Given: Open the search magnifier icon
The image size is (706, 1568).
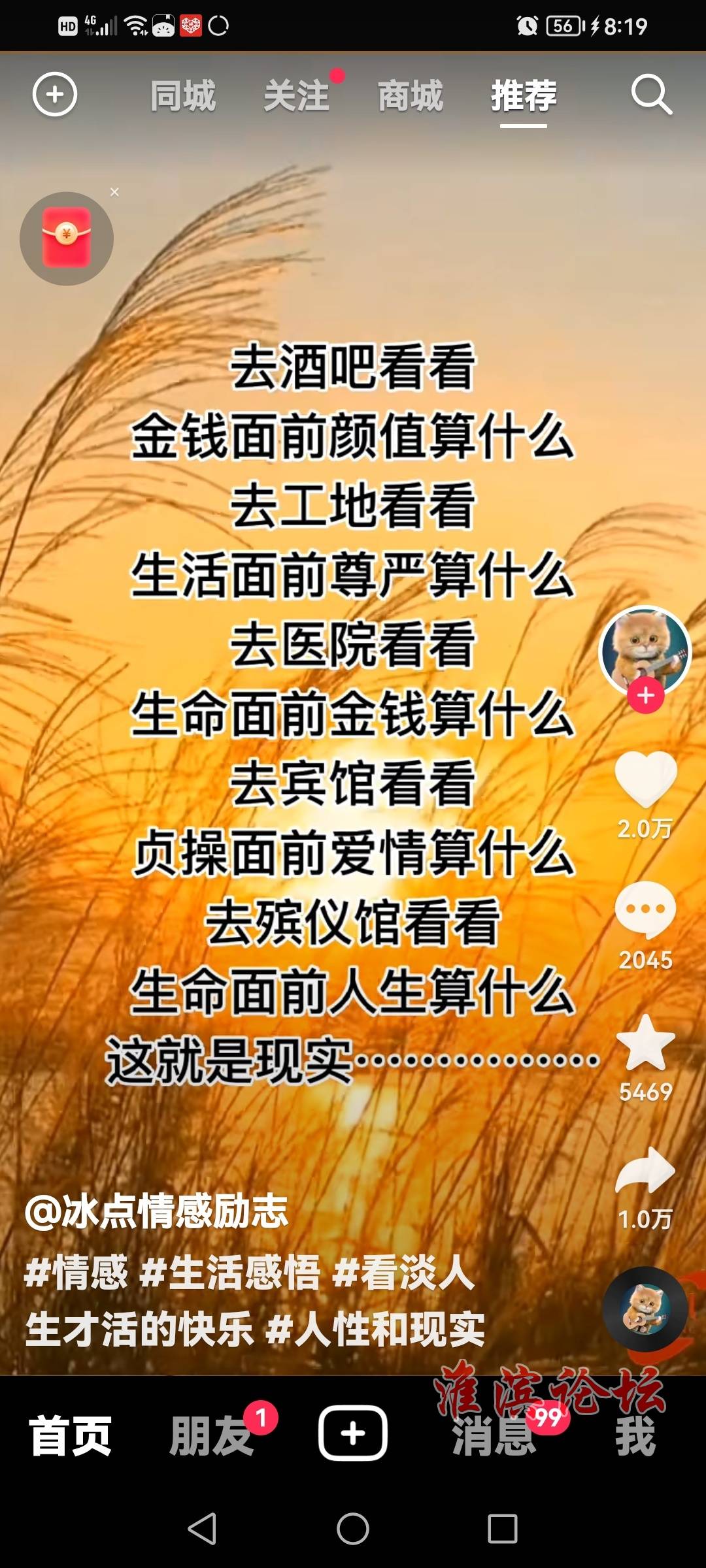Looking at the screenshot, I should 651,95.
